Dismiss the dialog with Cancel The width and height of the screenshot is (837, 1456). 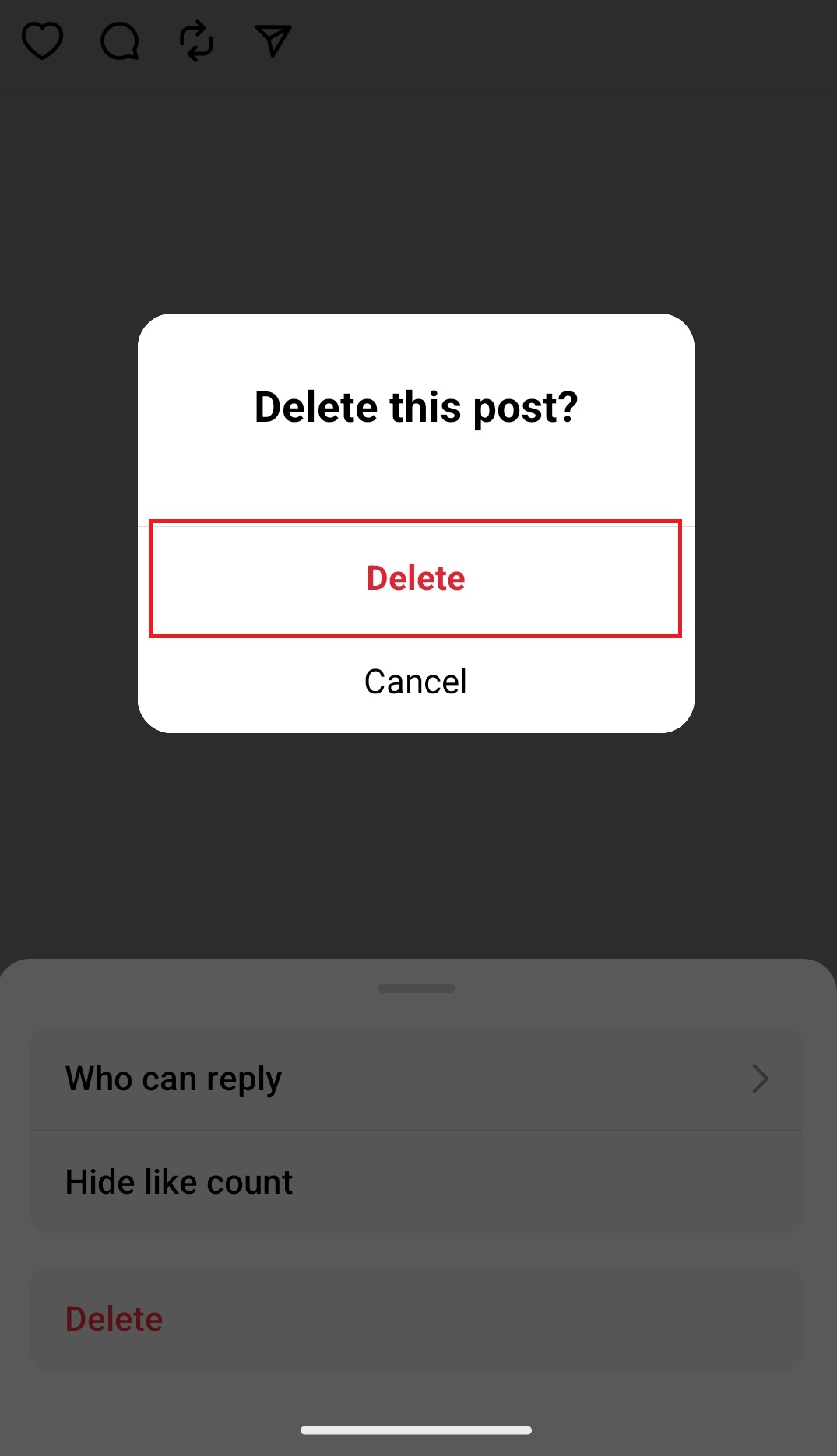pyautogui.click(x=415, y=680)
